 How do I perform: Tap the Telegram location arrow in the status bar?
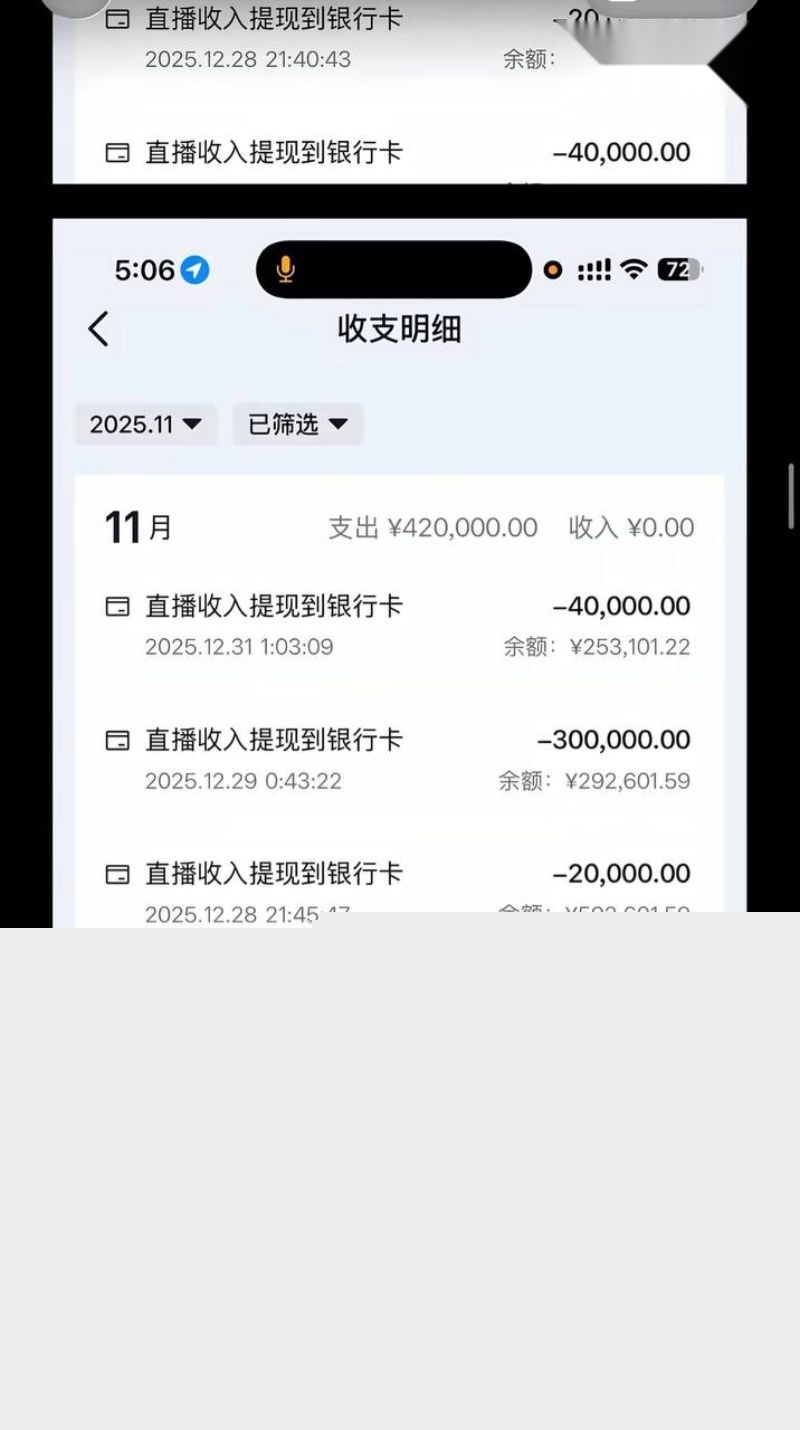tap(196, 270)
